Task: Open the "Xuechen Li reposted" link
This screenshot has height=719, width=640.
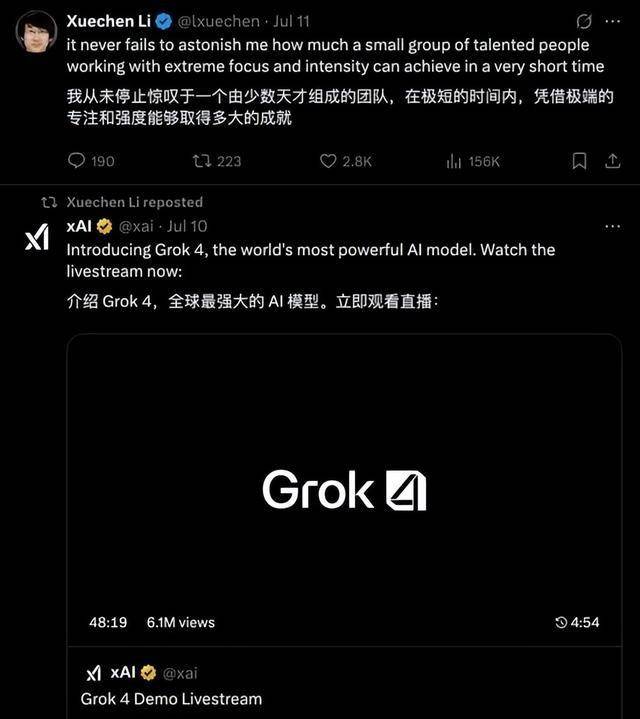Action: point(134,203)
